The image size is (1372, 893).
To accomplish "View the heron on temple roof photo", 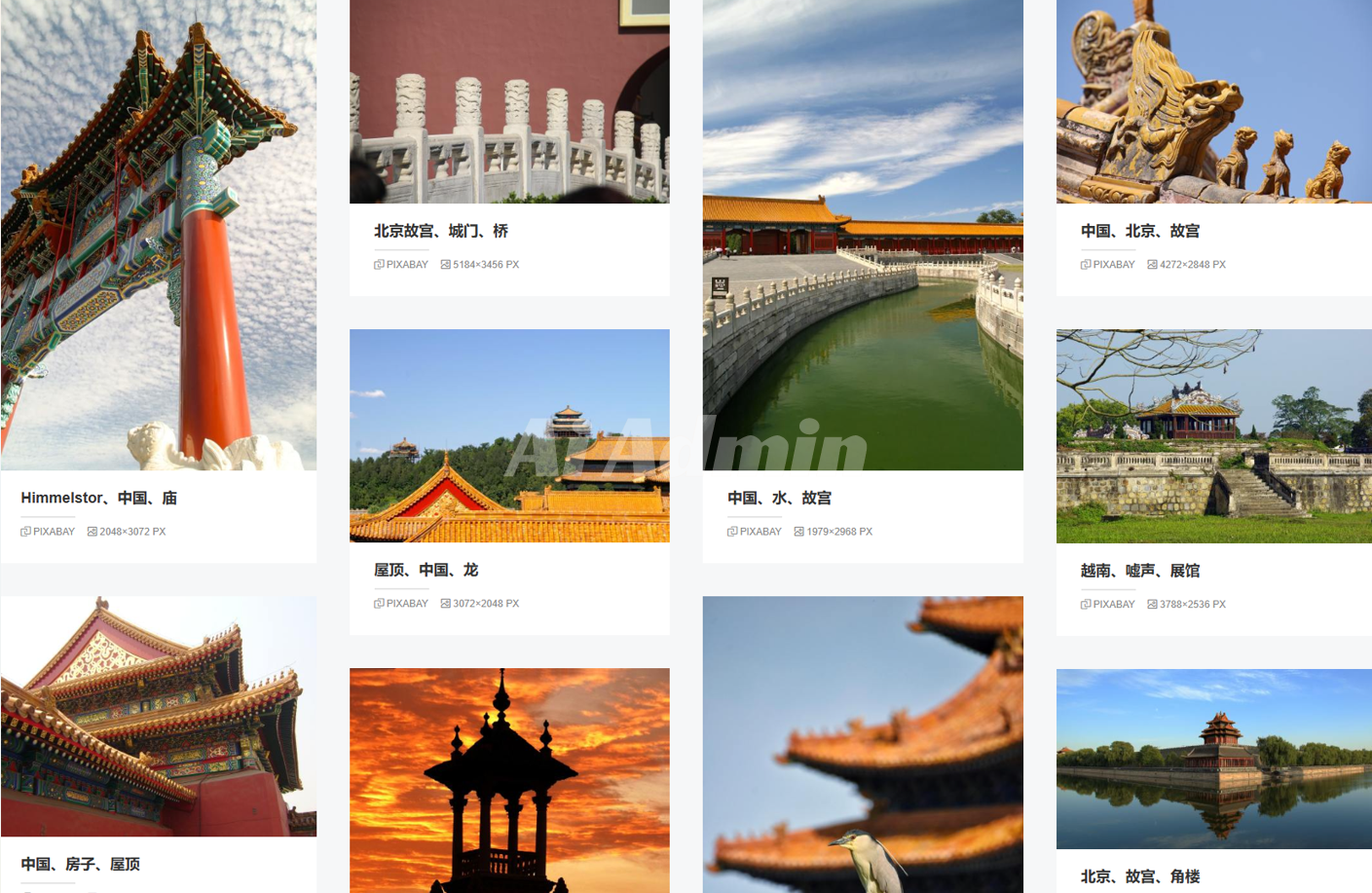I will point(863,744).
